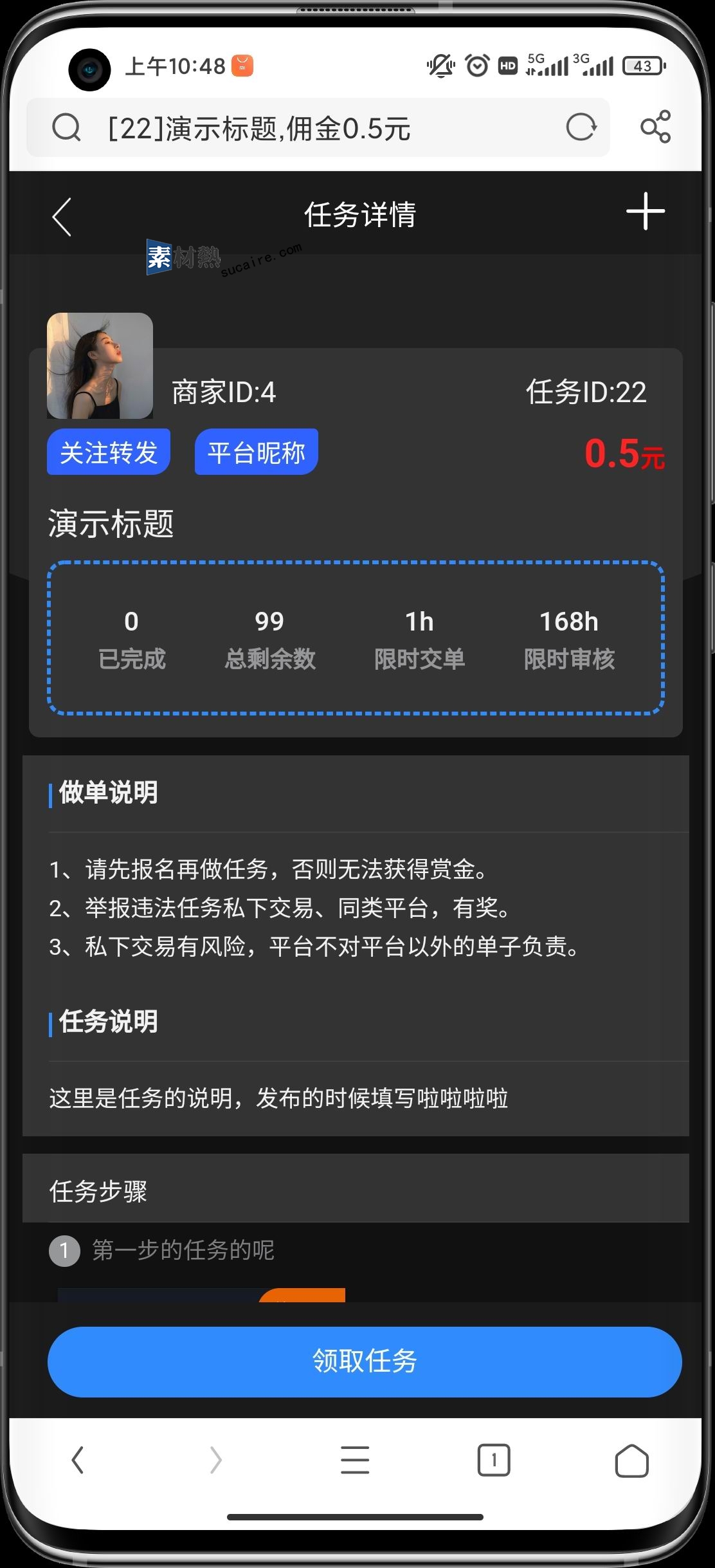
Task: Select the 平台昵称 tag
Action: coord(256,452)
